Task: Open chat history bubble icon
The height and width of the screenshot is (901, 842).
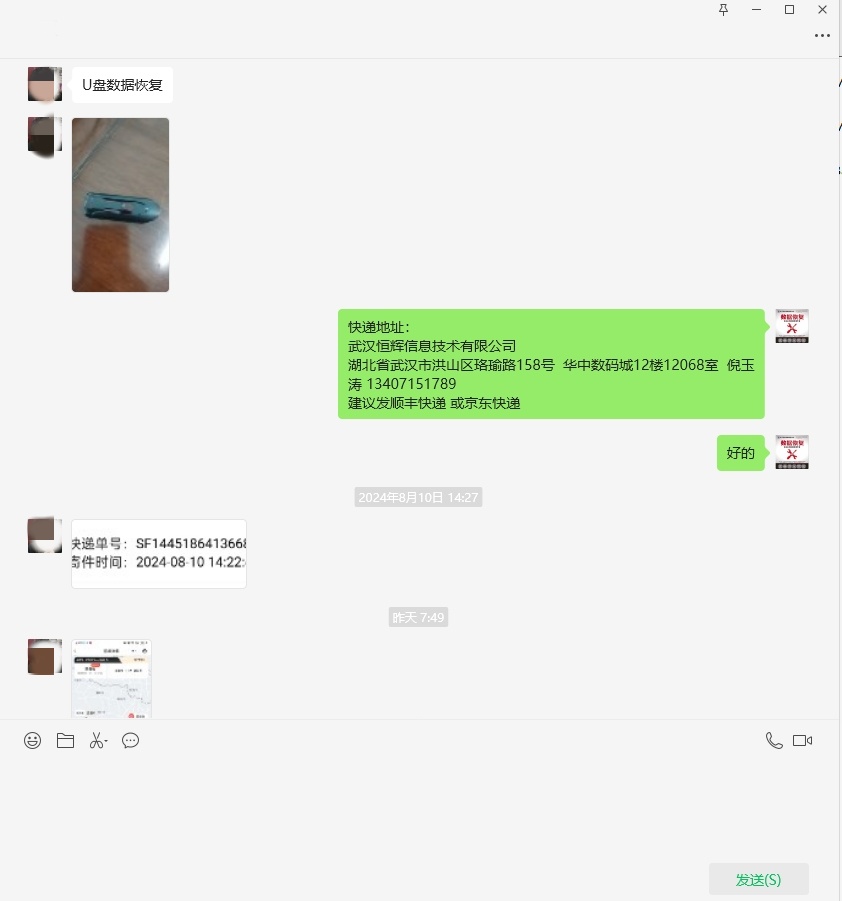Action: click(x=130, y=741)
